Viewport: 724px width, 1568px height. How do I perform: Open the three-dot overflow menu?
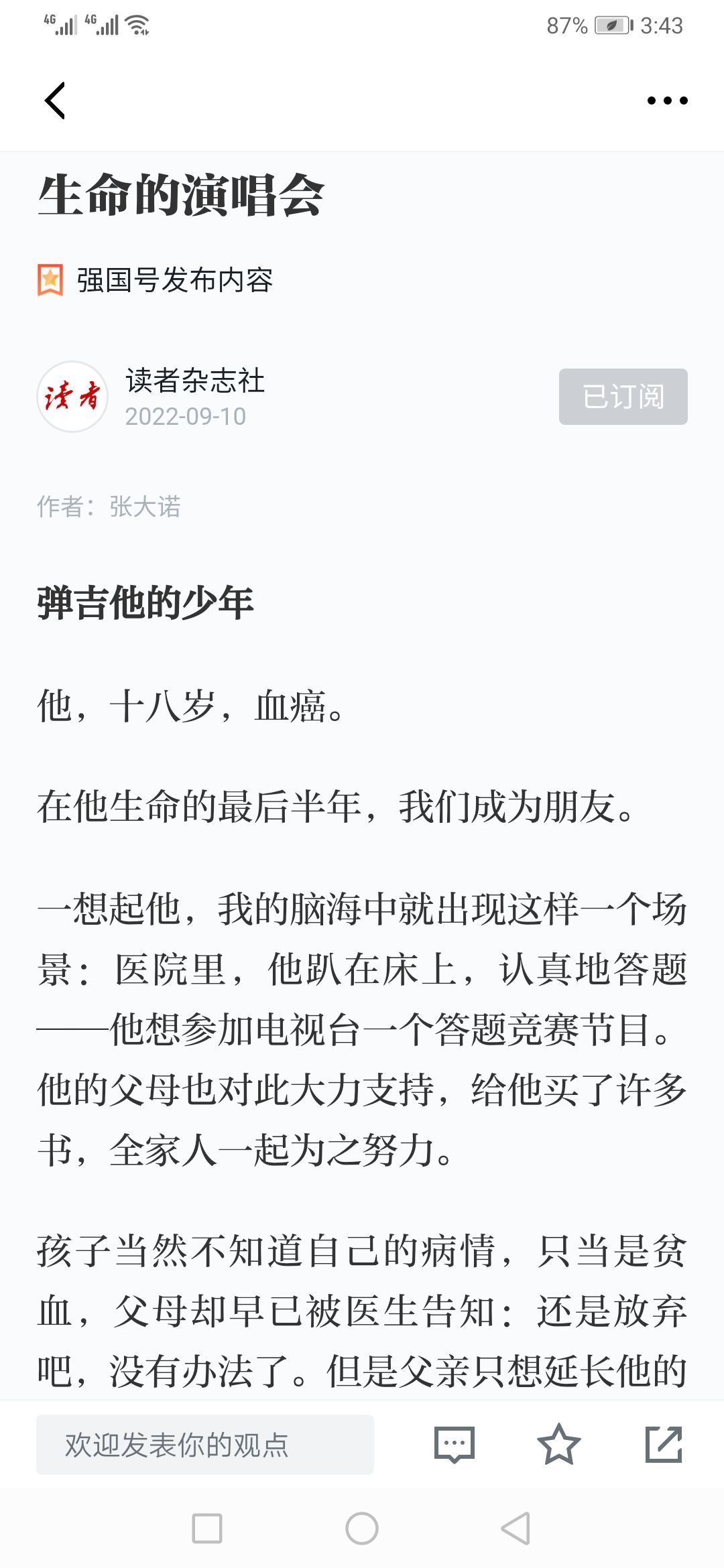(667, 101)
